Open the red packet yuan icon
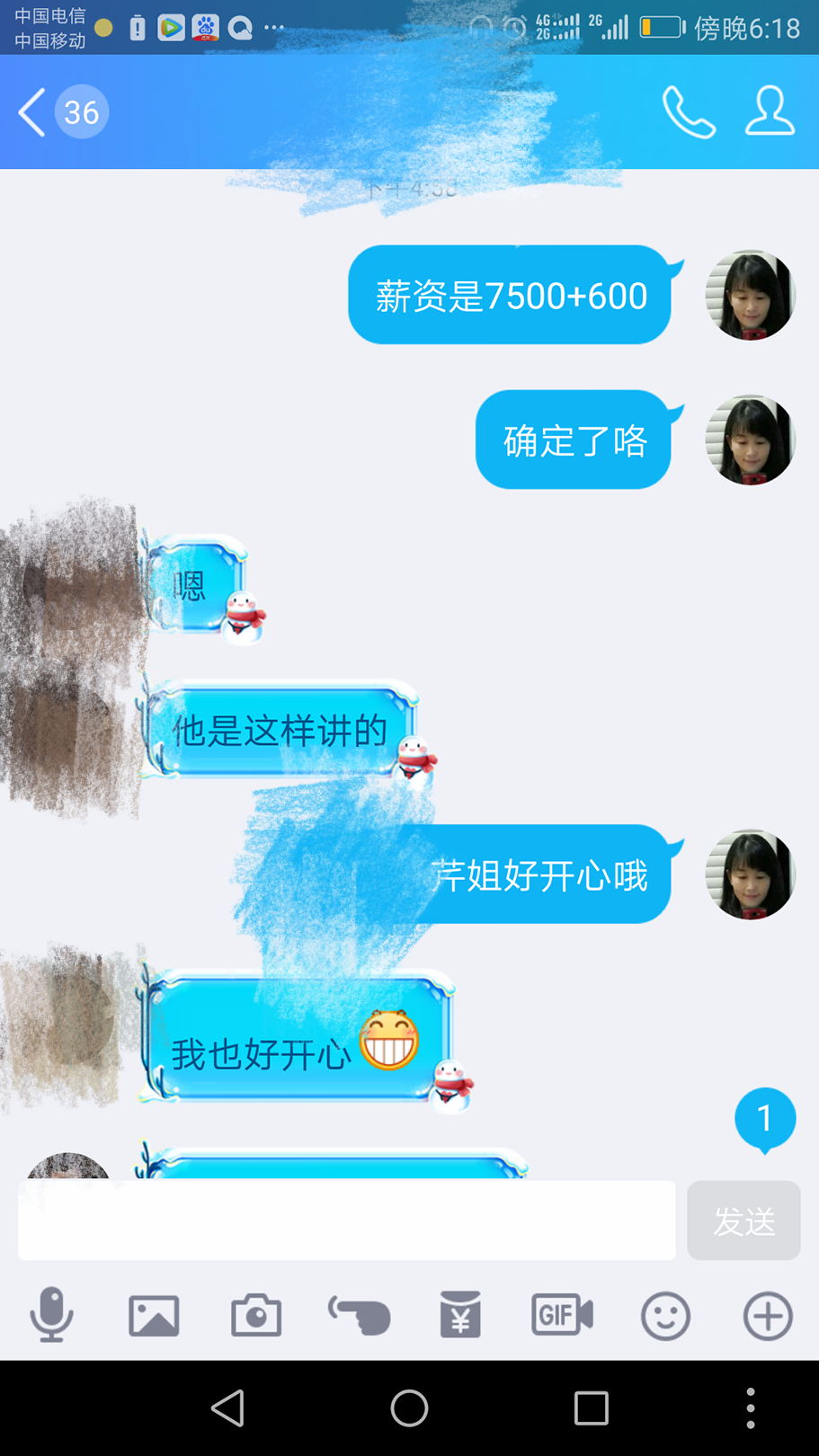Screen dimensions: 819x1456 [460, 1316]
